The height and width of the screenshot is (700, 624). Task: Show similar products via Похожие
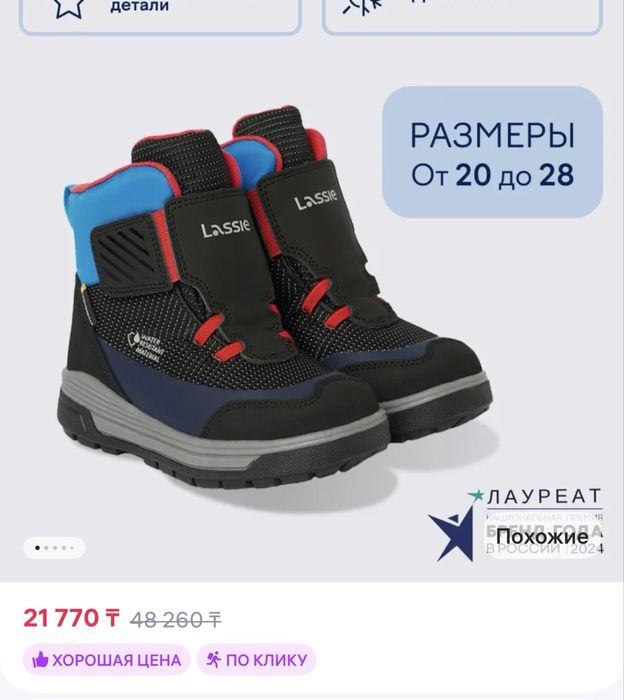pos(542,537)
